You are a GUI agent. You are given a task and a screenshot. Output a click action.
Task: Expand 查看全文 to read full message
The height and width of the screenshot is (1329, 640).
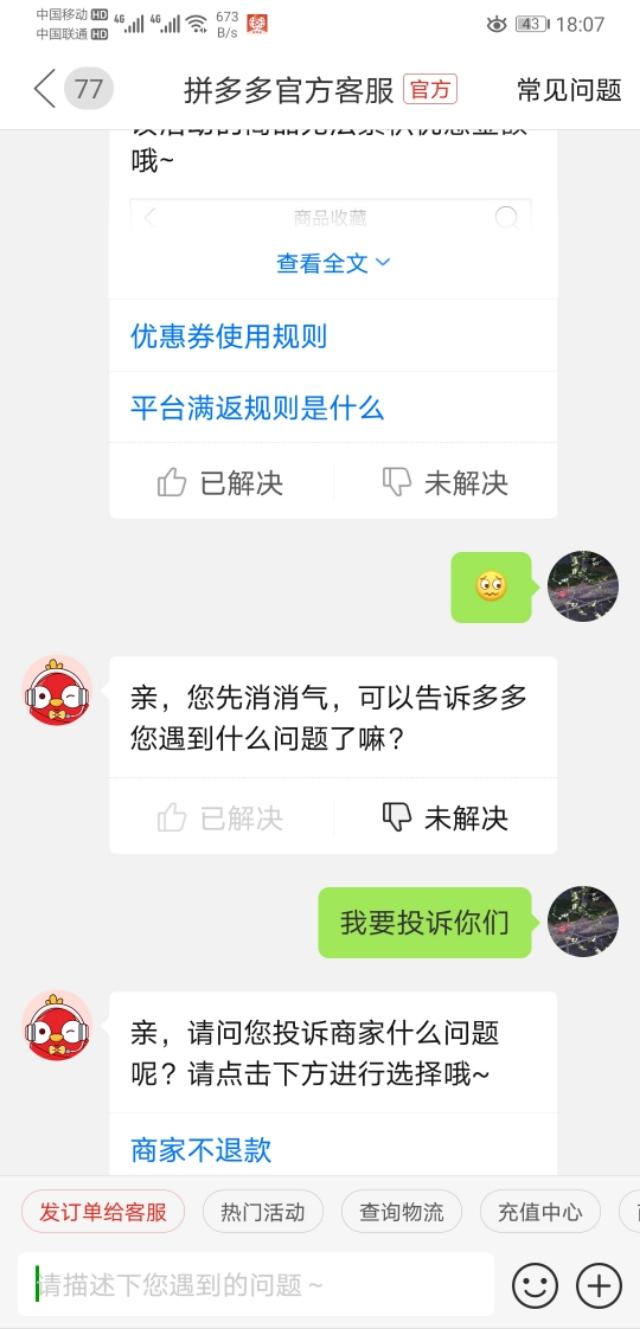333,263
